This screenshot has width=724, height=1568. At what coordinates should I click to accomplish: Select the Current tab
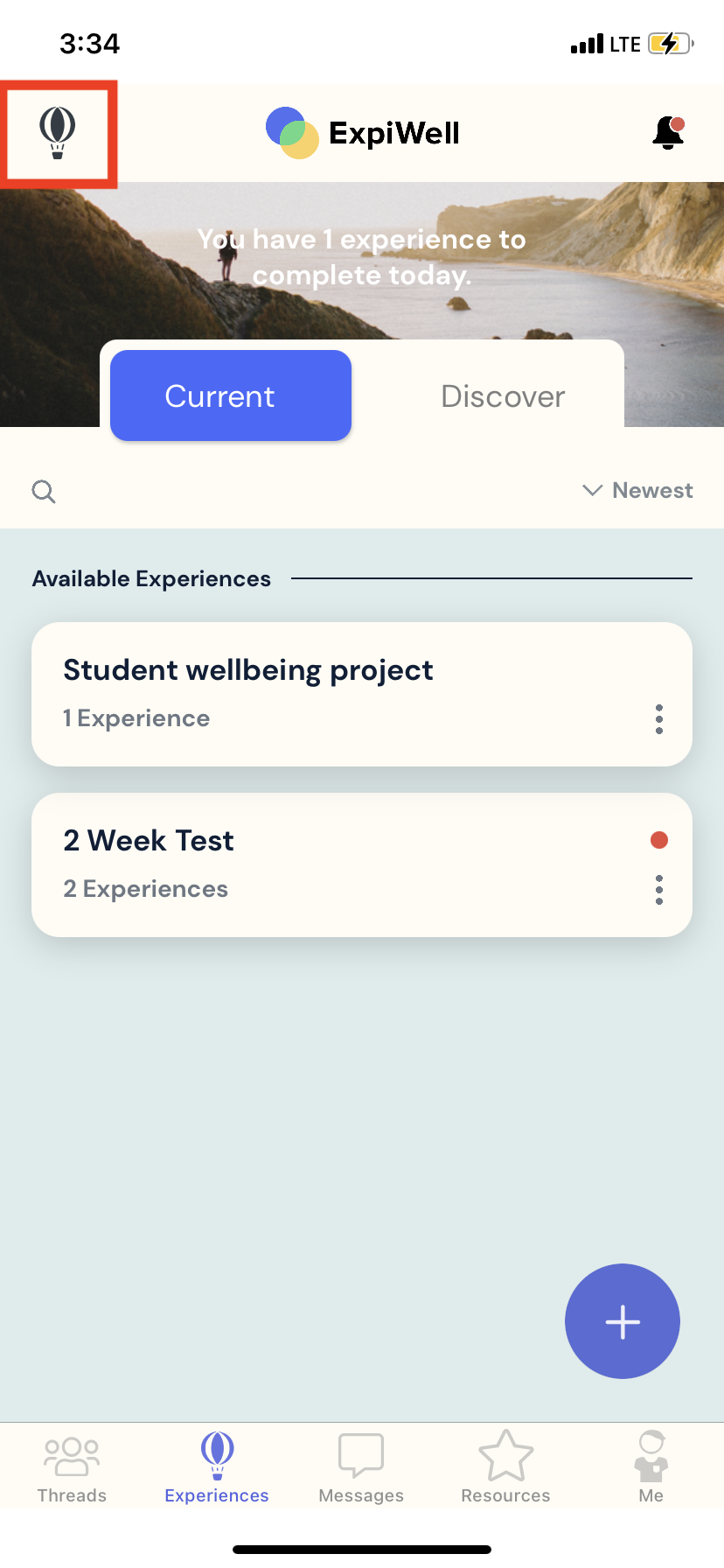[x=231, y=395]
